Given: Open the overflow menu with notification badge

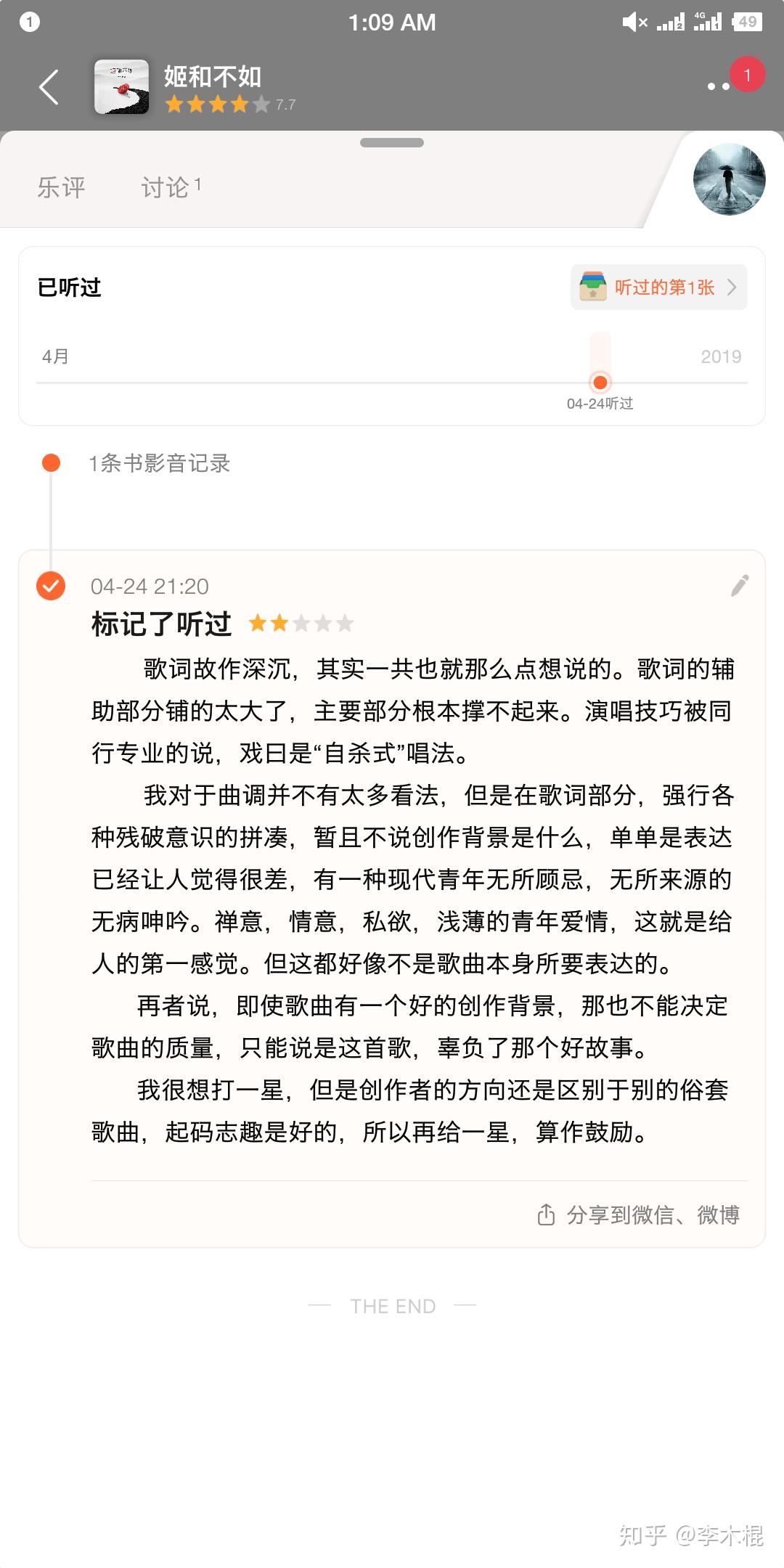Looking at the screenshot, I should (719, 86).
